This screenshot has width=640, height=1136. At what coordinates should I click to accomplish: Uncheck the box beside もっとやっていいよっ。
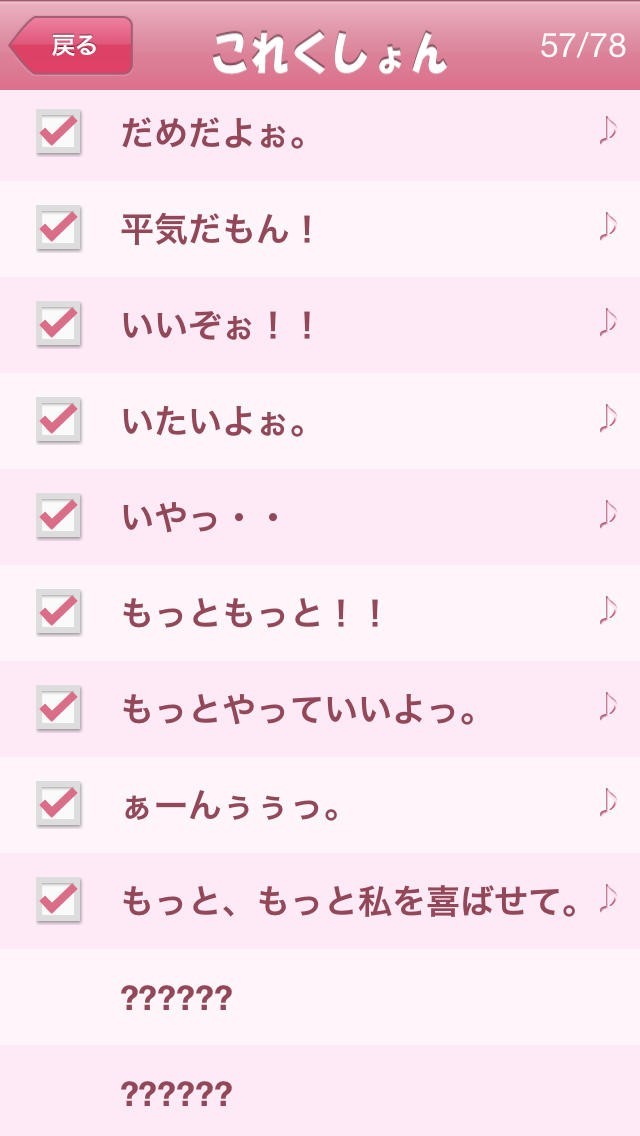click(x=58, y=707)
